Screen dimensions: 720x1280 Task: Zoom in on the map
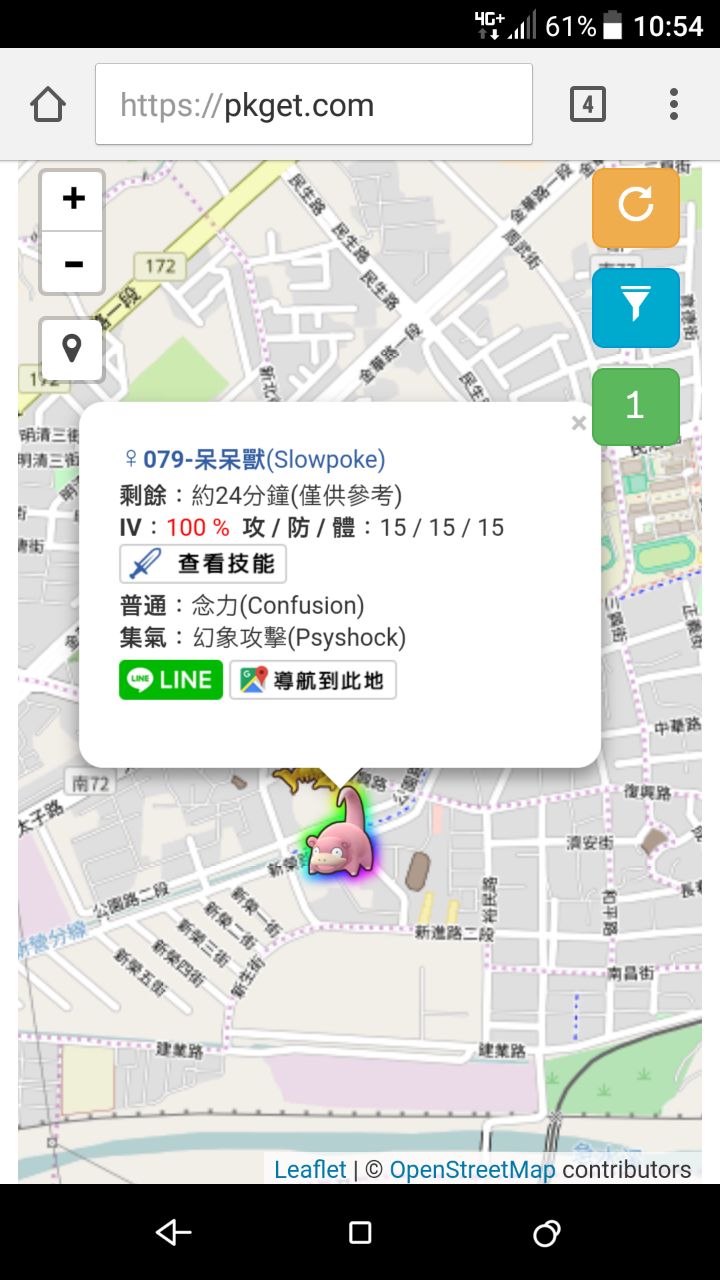(72, 200)
